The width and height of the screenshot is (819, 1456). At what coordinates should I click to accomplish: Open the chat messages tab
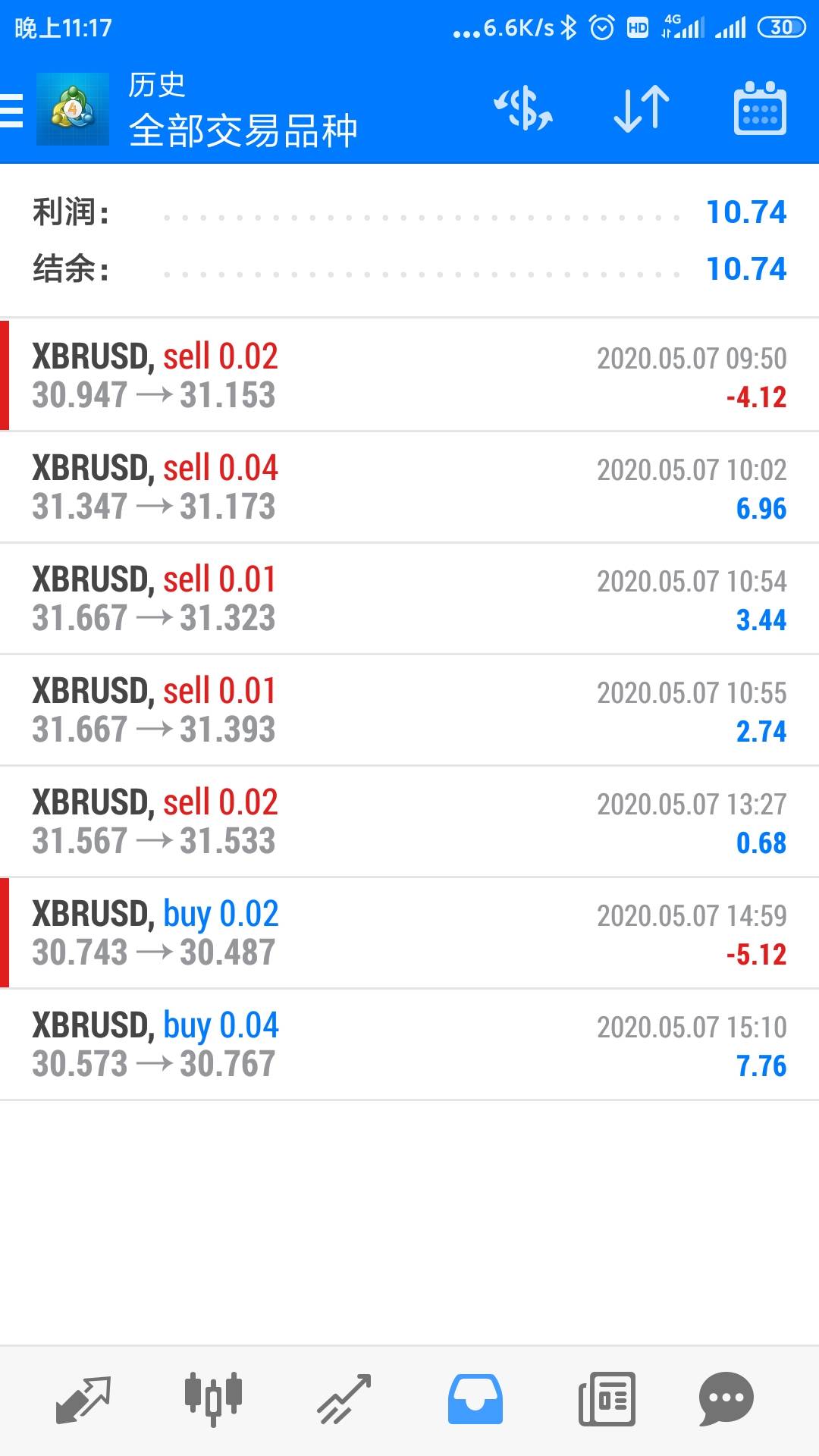[726, 1399]
